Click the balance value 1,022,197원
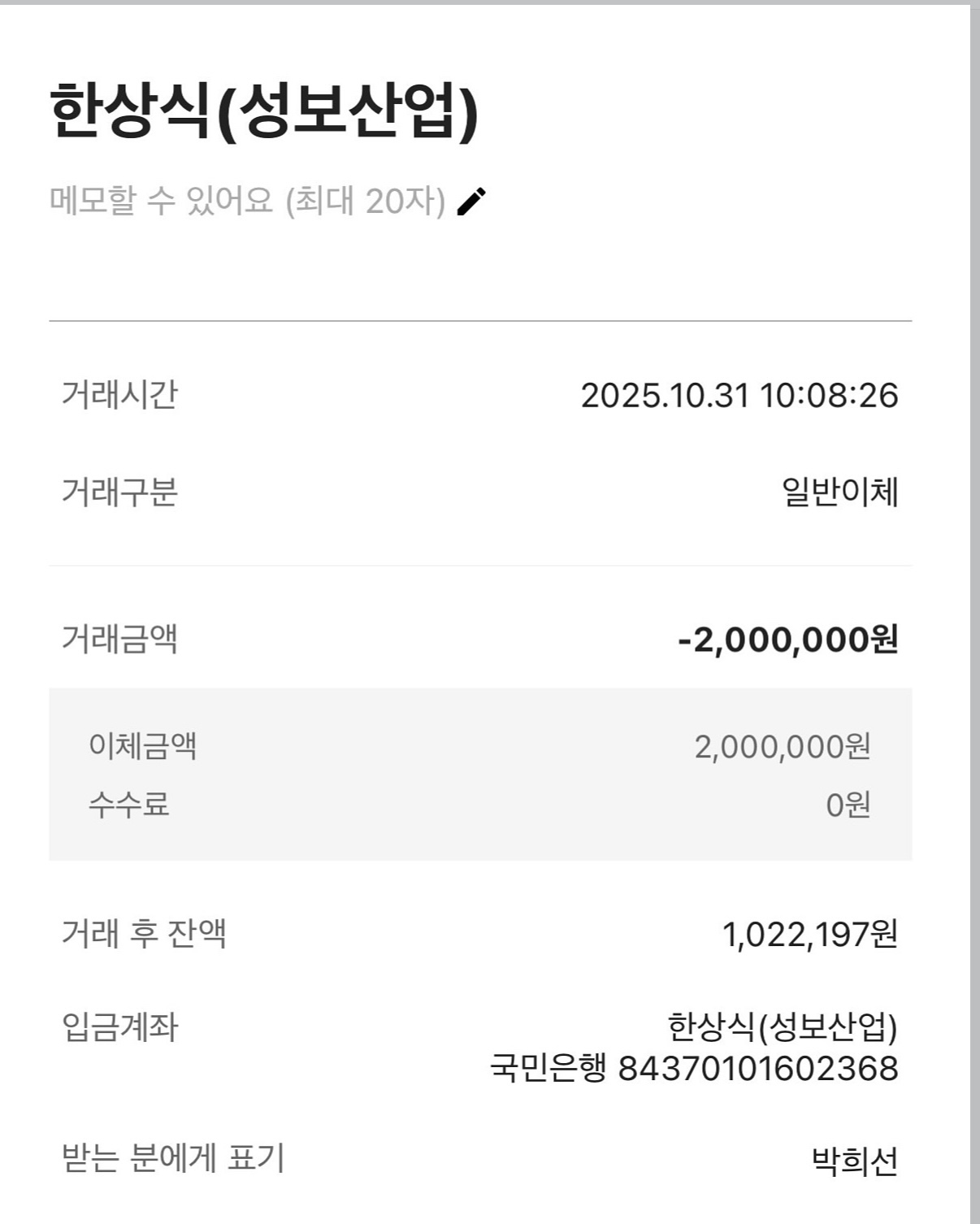 813,935
